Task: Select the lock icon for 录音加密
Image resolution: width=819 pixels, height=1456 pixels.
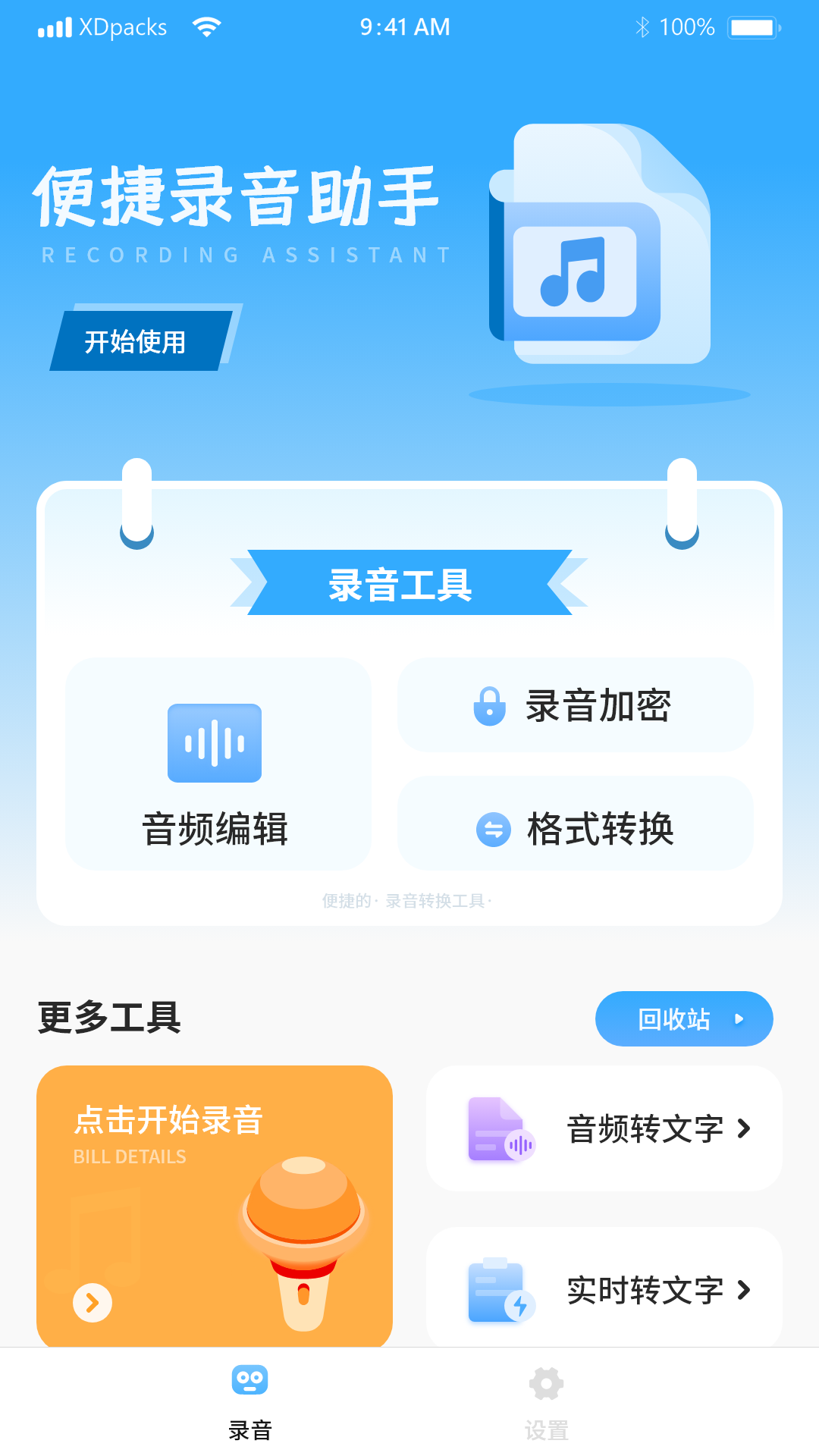Action: click(x=490, y=706)
